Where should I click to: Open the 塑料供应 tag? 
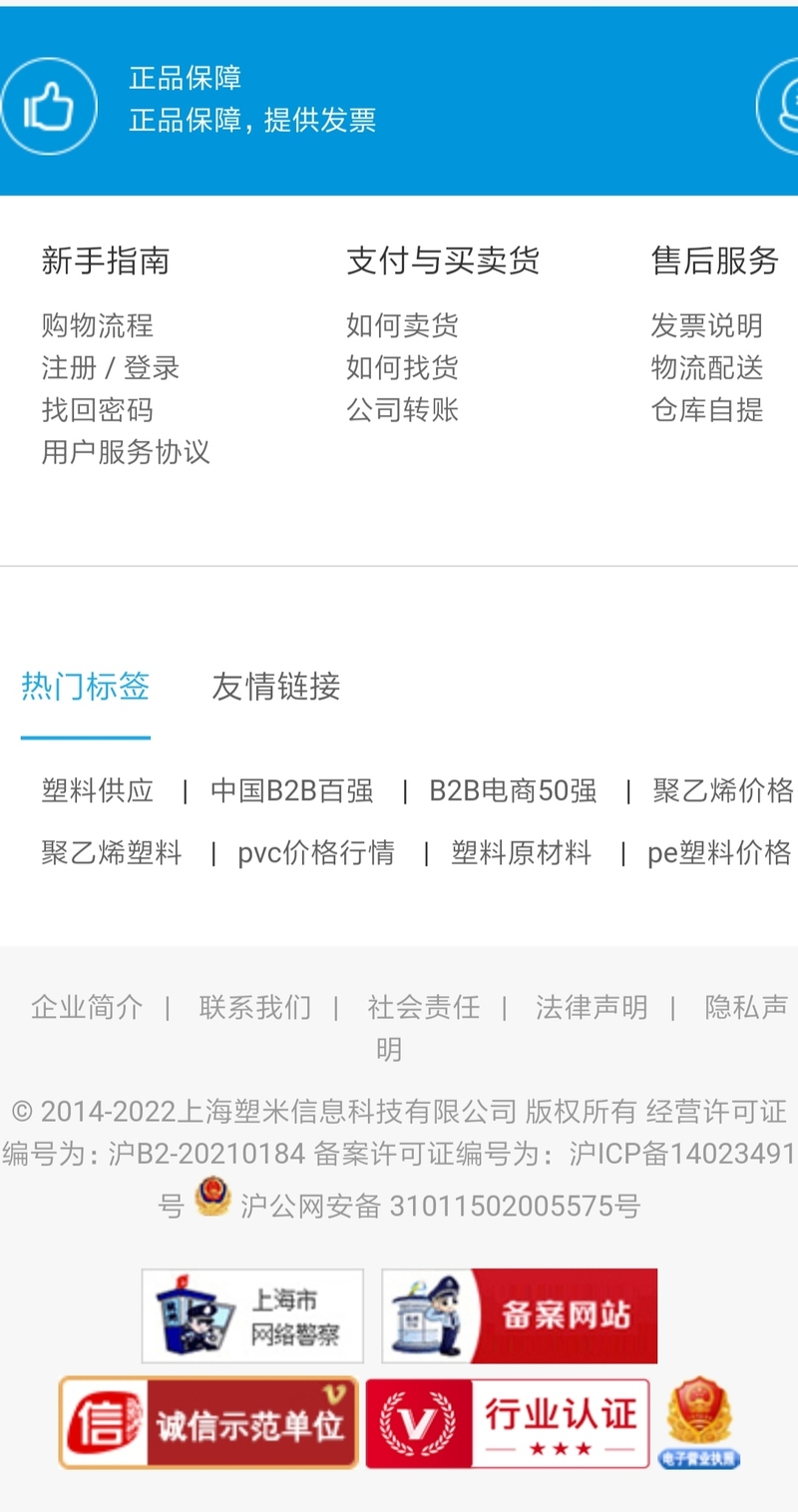click(98, 791)
